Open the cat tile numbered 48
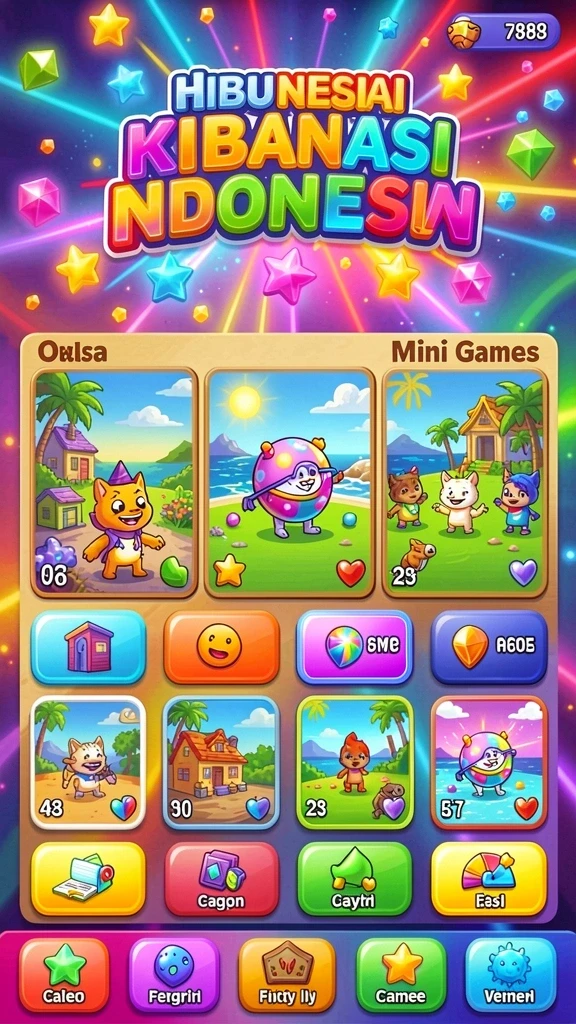Image resolution: width=576 pixels, height=1024 pixels. coord(88,762)
